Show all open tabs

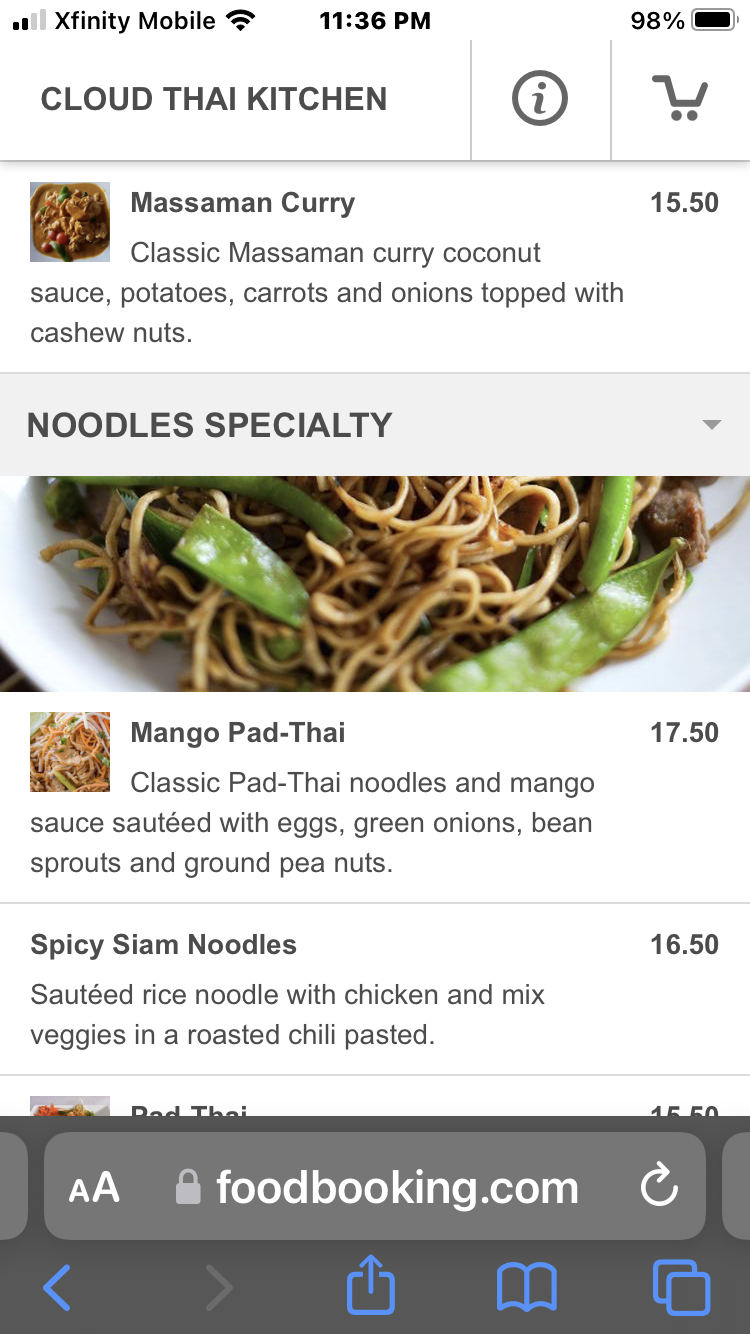point(681,1287)
